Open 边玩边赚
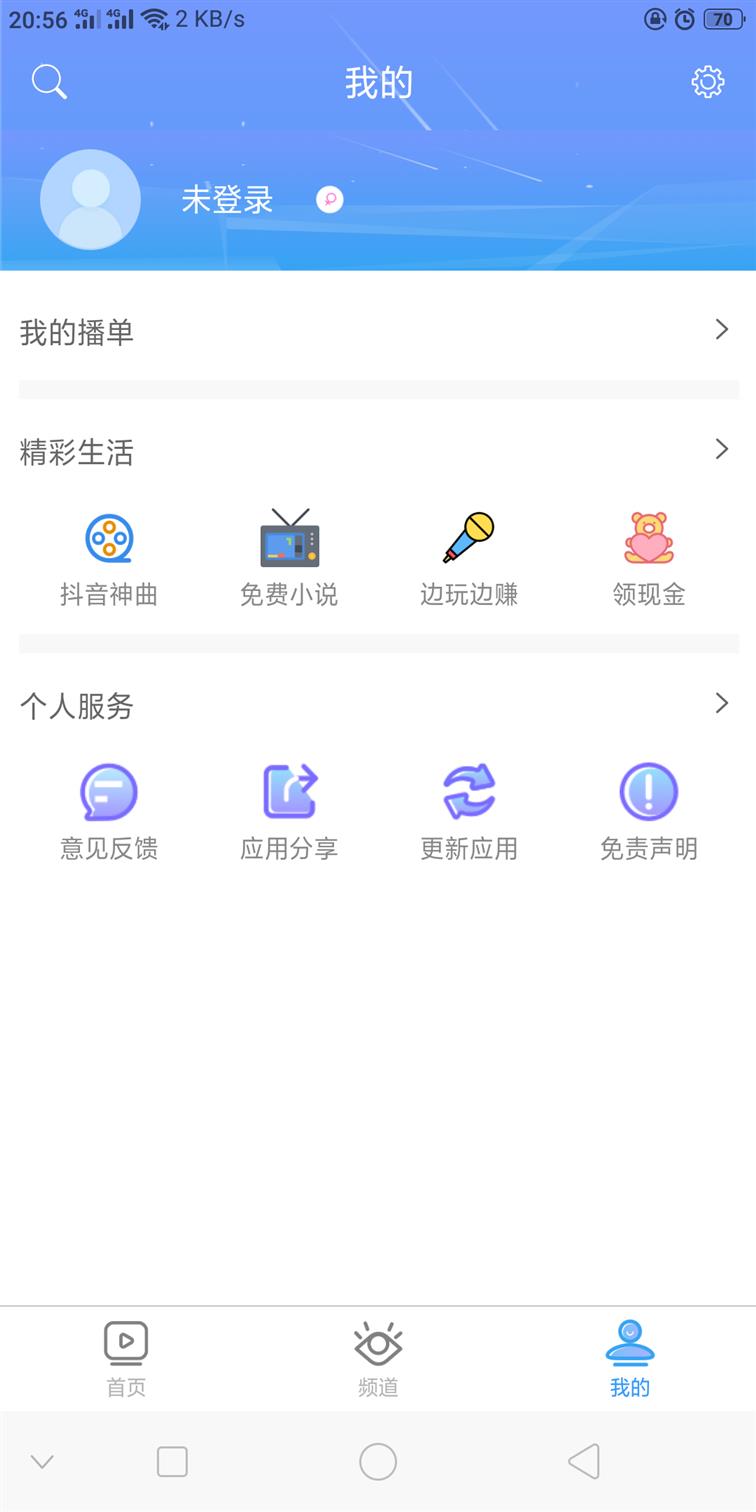This screenshot has height=1512, width=756. coord(469,560)
